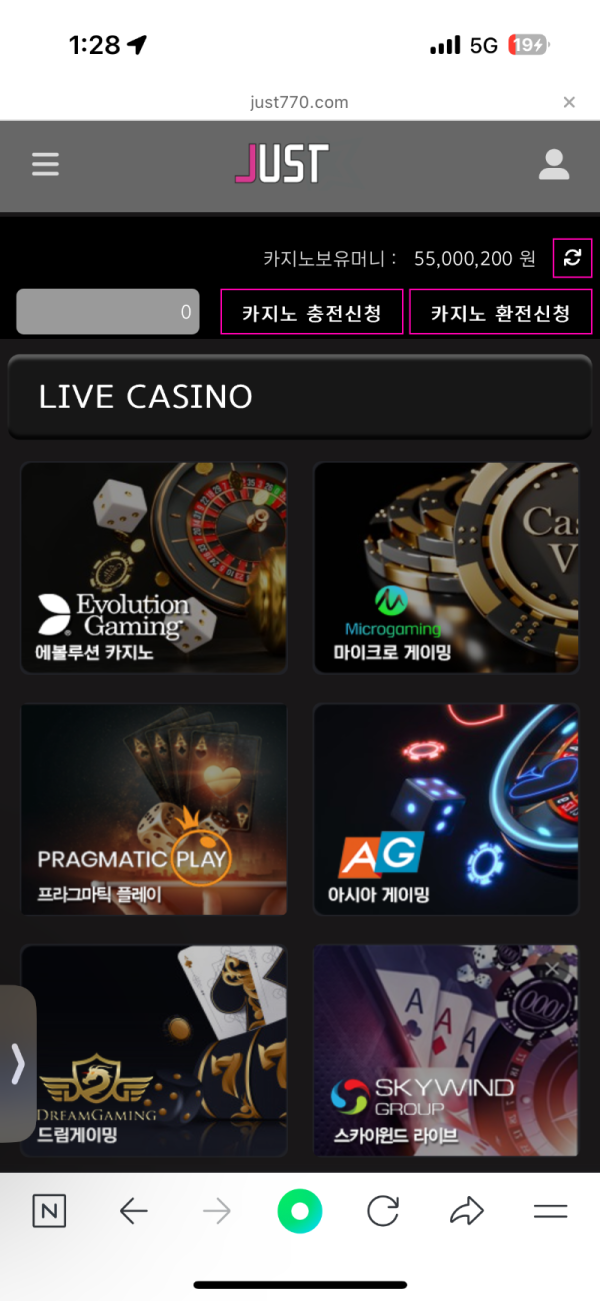600x1301 pixels.
Task: Refresh the casino balance
Action: (x=572, y=258)
